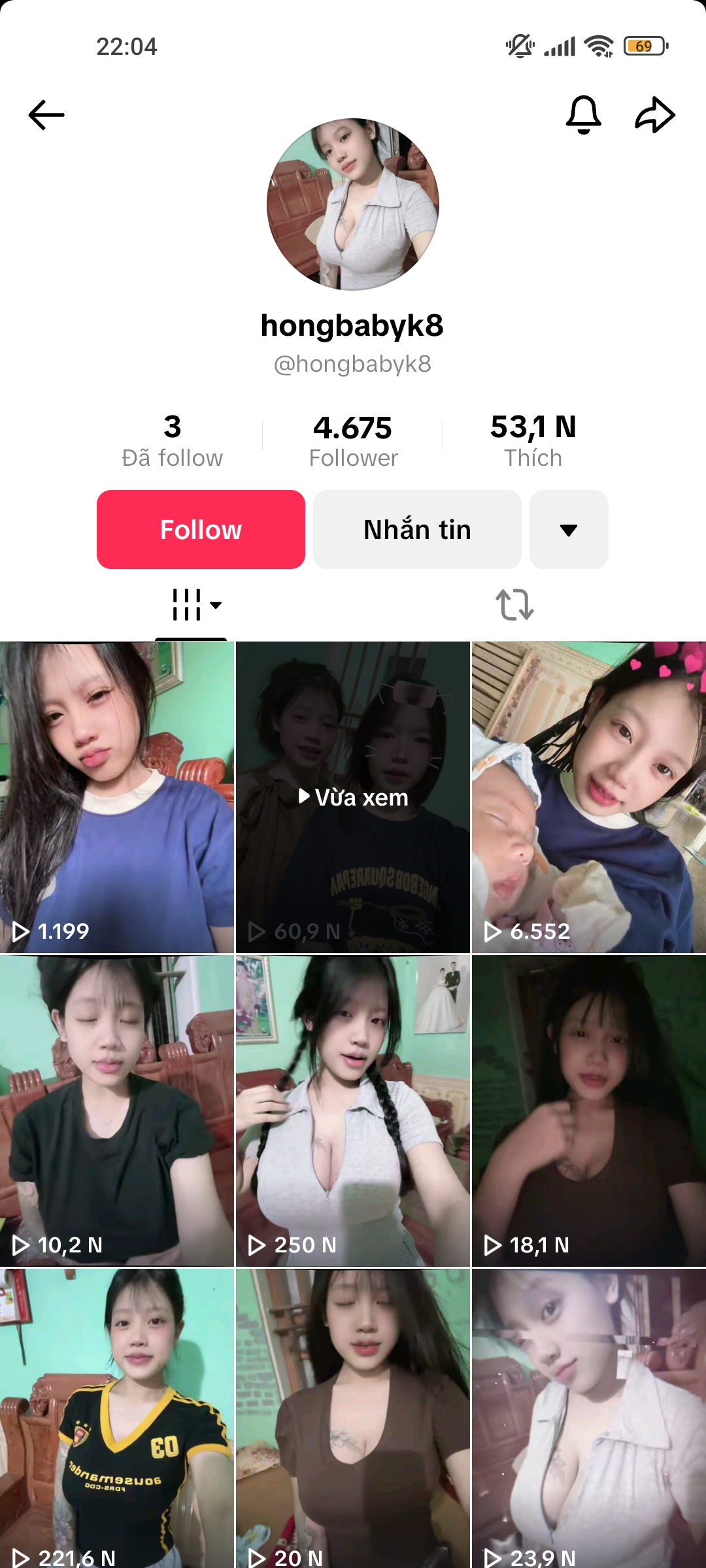Expand the dropdown arrow next to Nhắn tin
This screenshot has width=706, height=1568.
point(569,529)
